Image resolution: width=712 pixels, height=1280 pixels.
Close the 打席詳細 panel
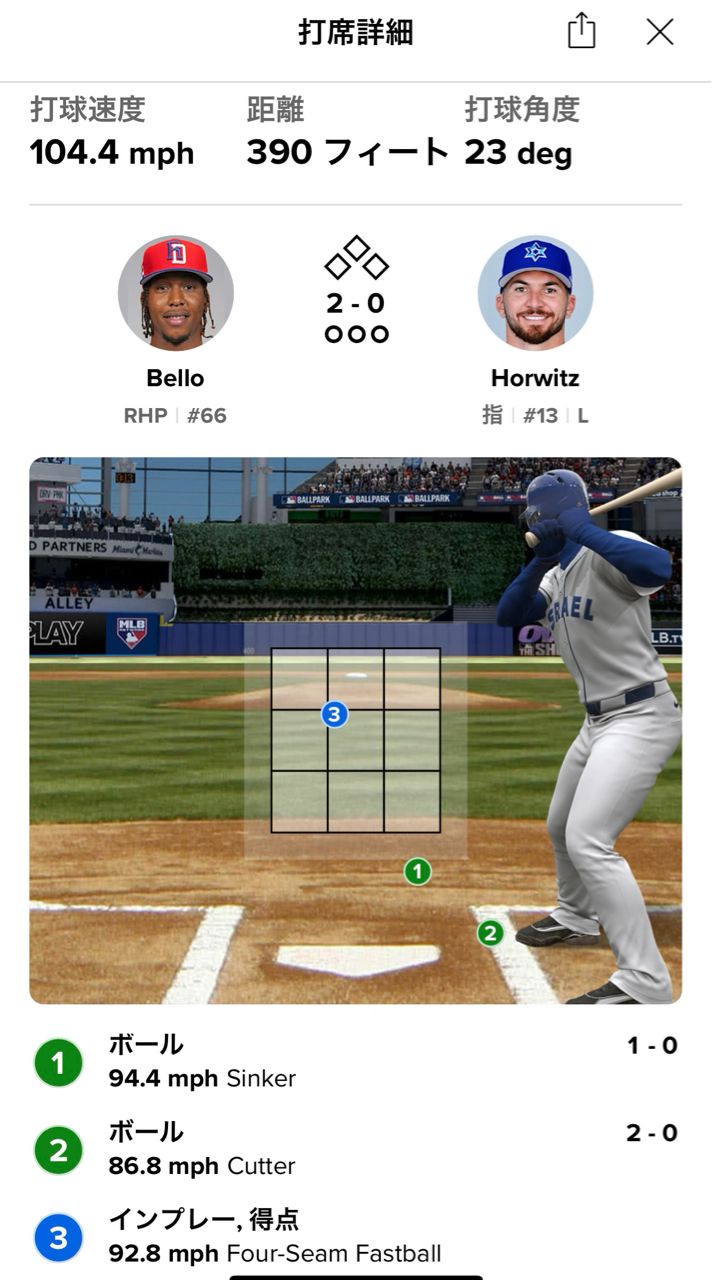(x=660, y=32)
